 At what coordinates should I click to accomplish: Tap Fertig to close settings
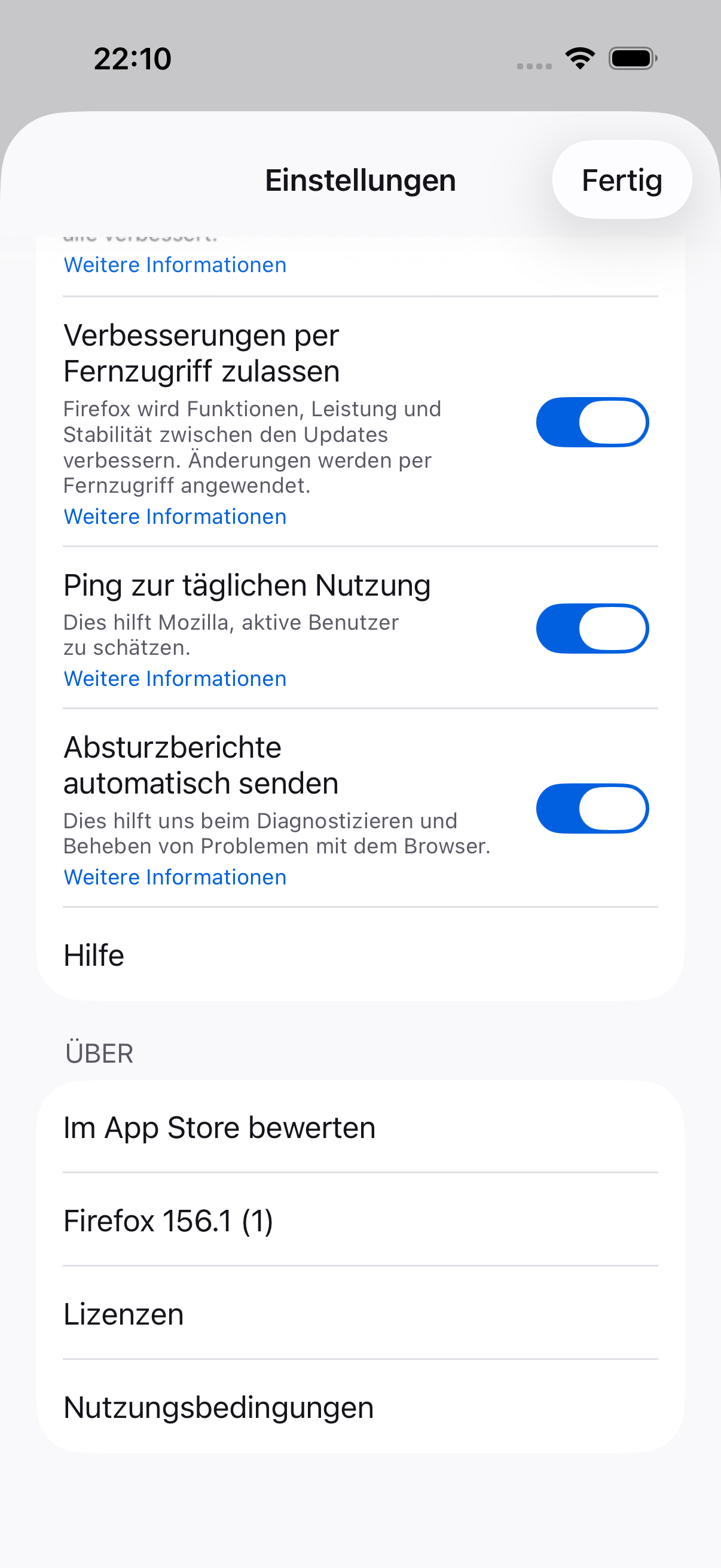click(x=621, y=180)
